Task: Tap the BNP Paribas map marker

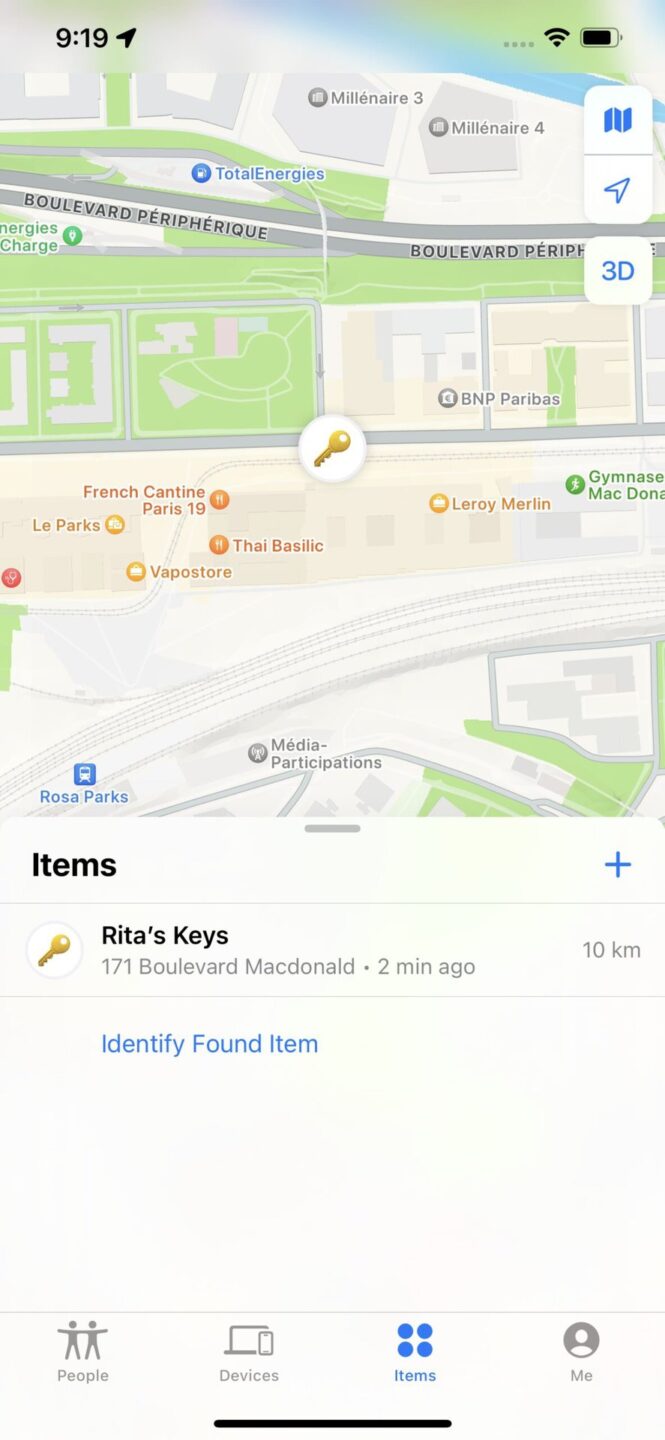Action: click(x=448, y=399)
